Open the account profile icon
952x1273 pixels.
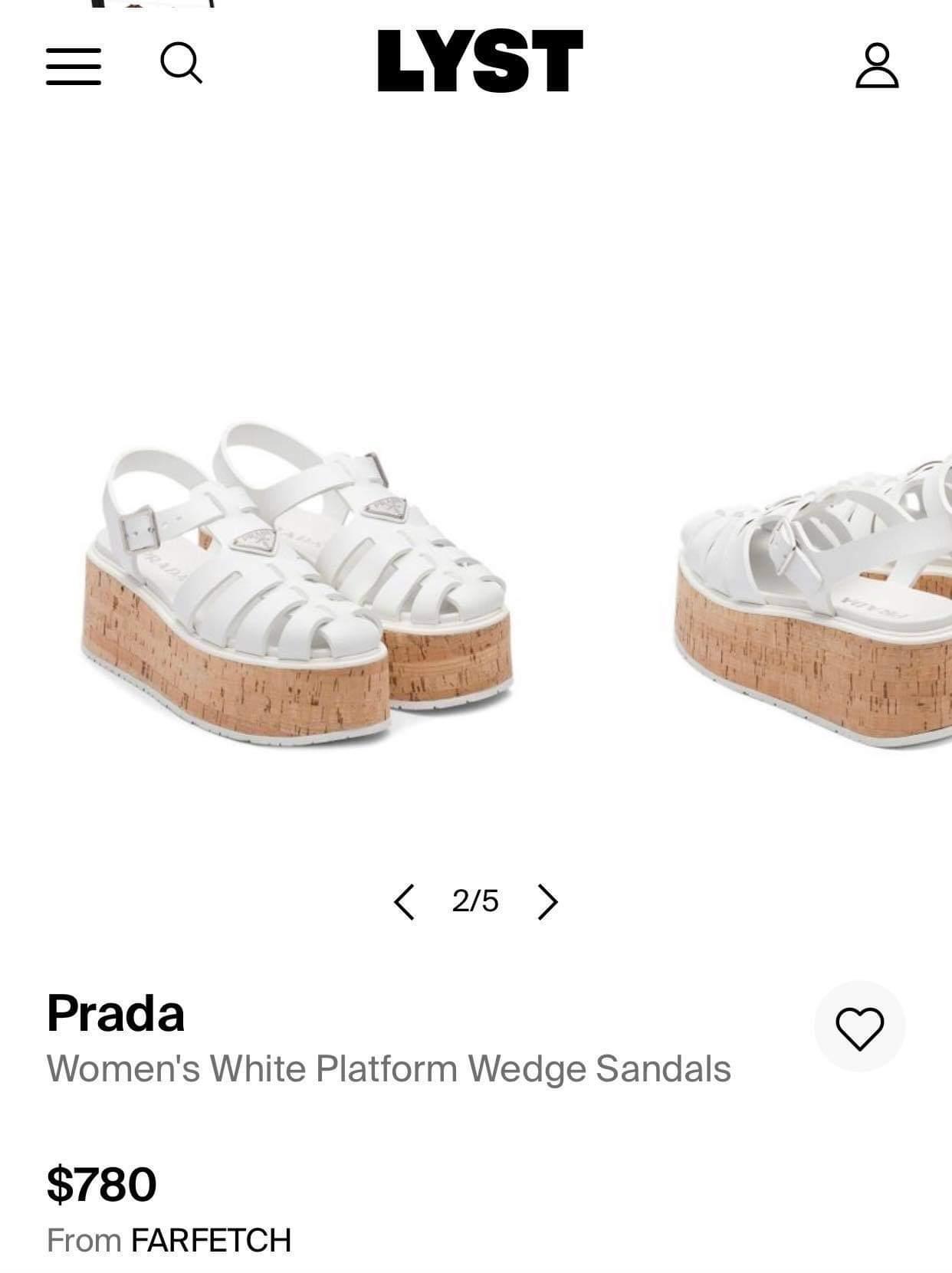(877, 65)
